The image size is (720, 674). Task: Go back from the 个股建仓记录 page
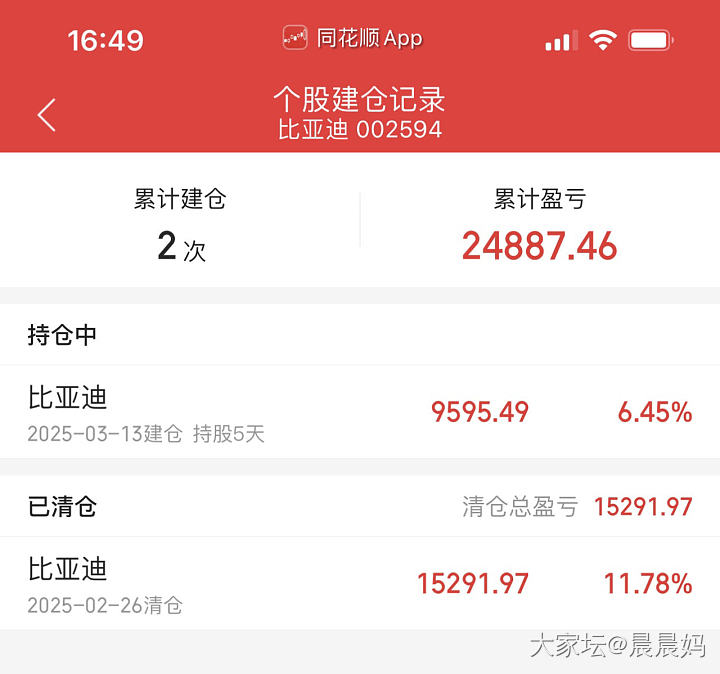[46, 115]
